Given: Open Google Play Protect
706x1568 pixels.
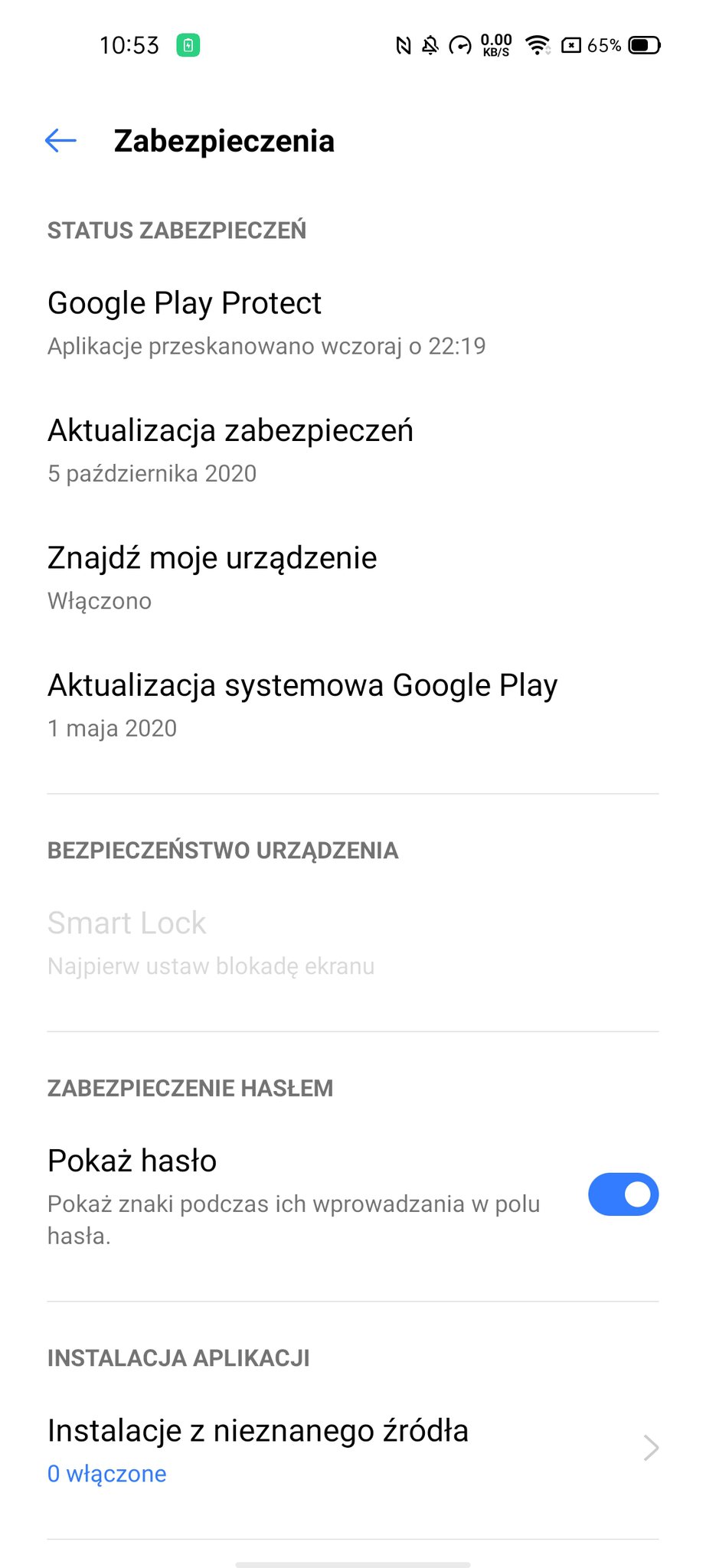Looking at the screenshot, I should (x=353, y=323).
